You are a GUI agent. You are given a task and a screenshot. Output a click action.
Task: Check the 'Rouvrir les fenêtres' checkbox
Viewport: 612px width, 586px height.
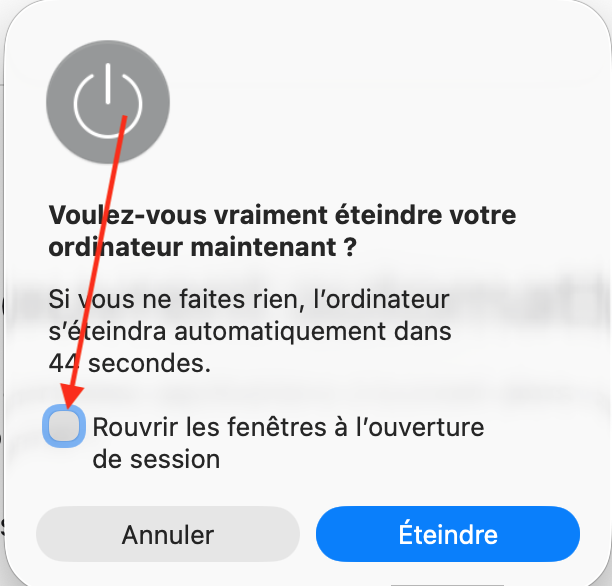pyautogui.click(x=64, y=426)
